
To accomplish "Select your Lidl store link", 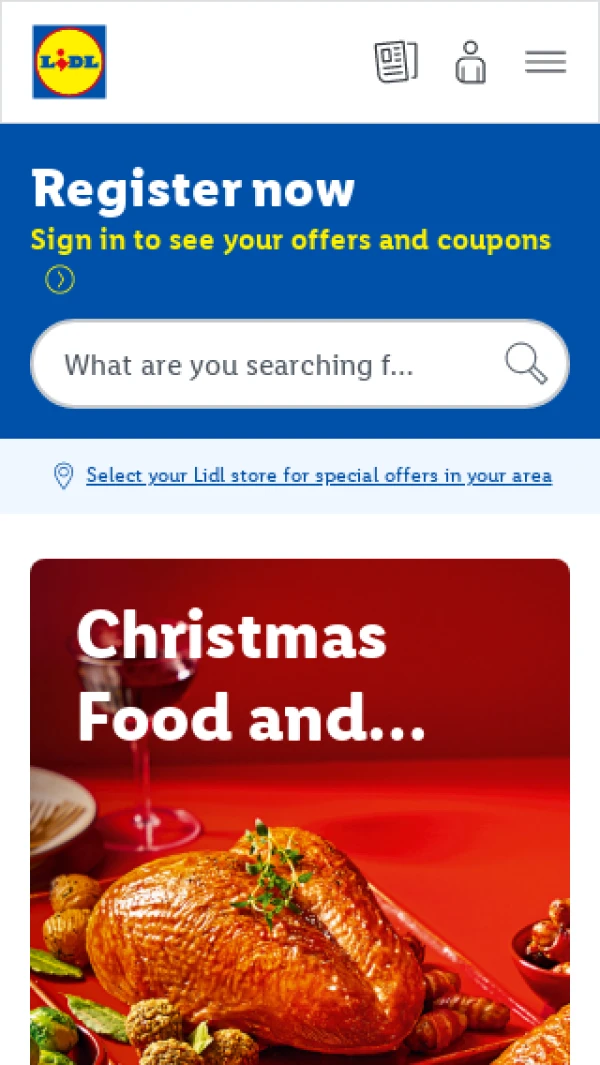I will pos(318,476).
